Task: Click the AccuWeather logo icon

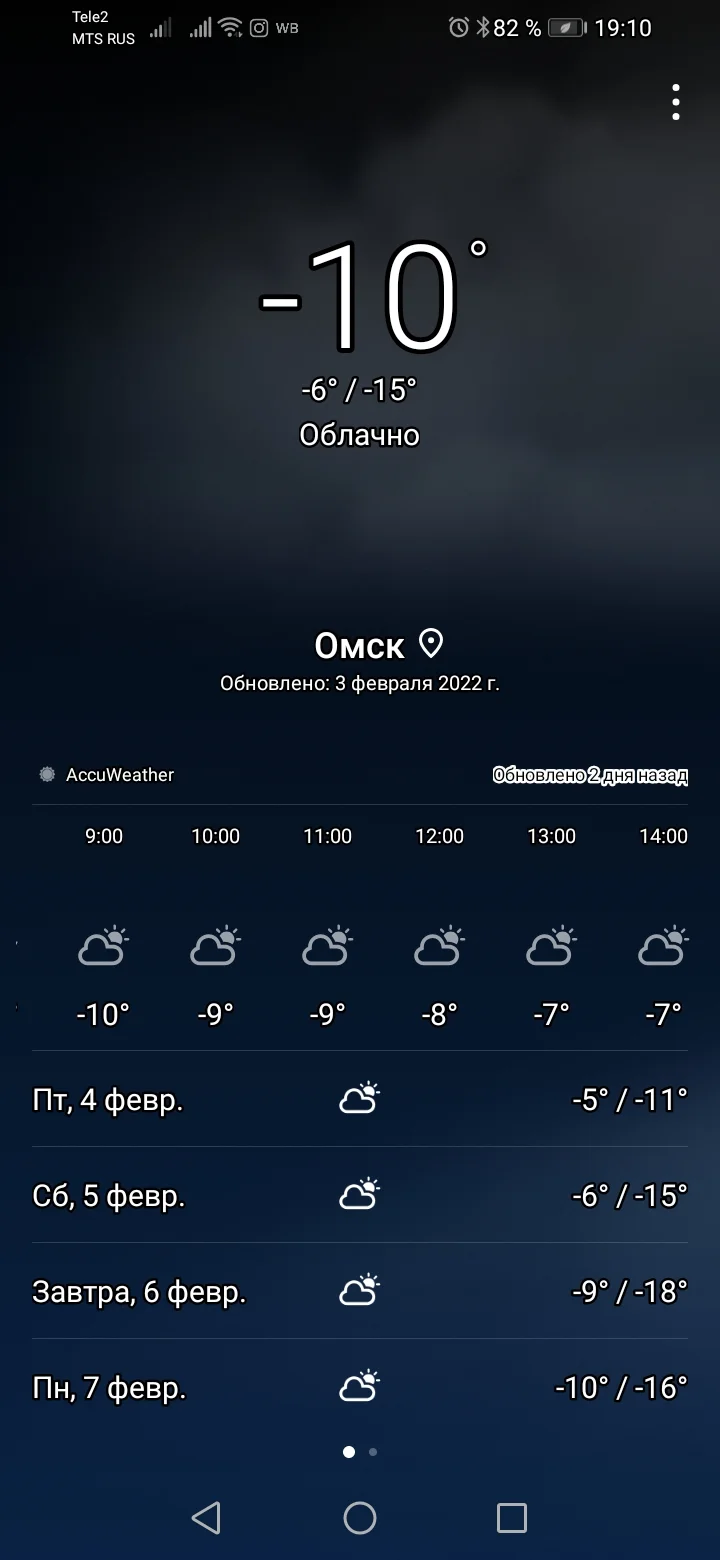Action: click(x=46, y=774)
